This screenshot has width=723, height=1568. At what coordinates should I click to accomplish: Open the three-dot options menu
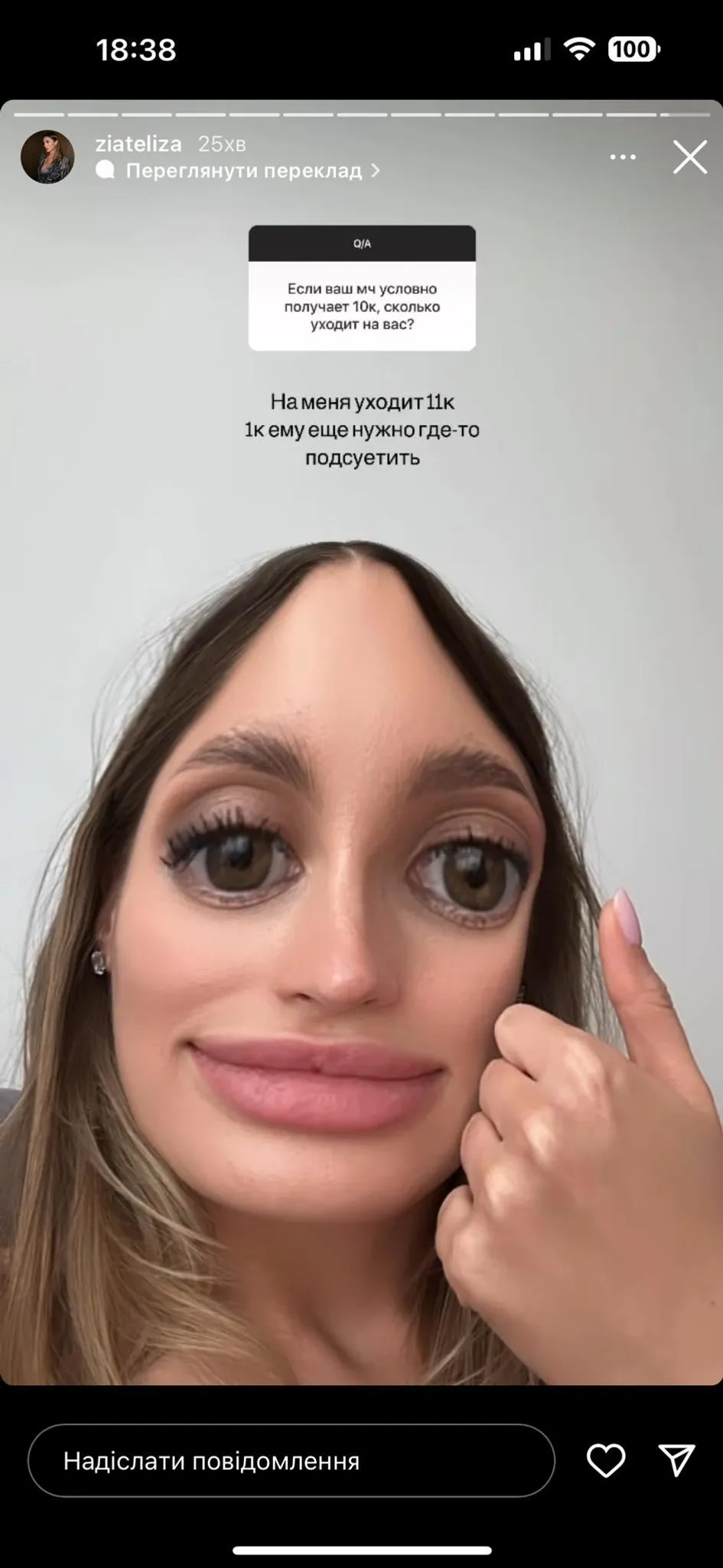click(x=623, y=157)
